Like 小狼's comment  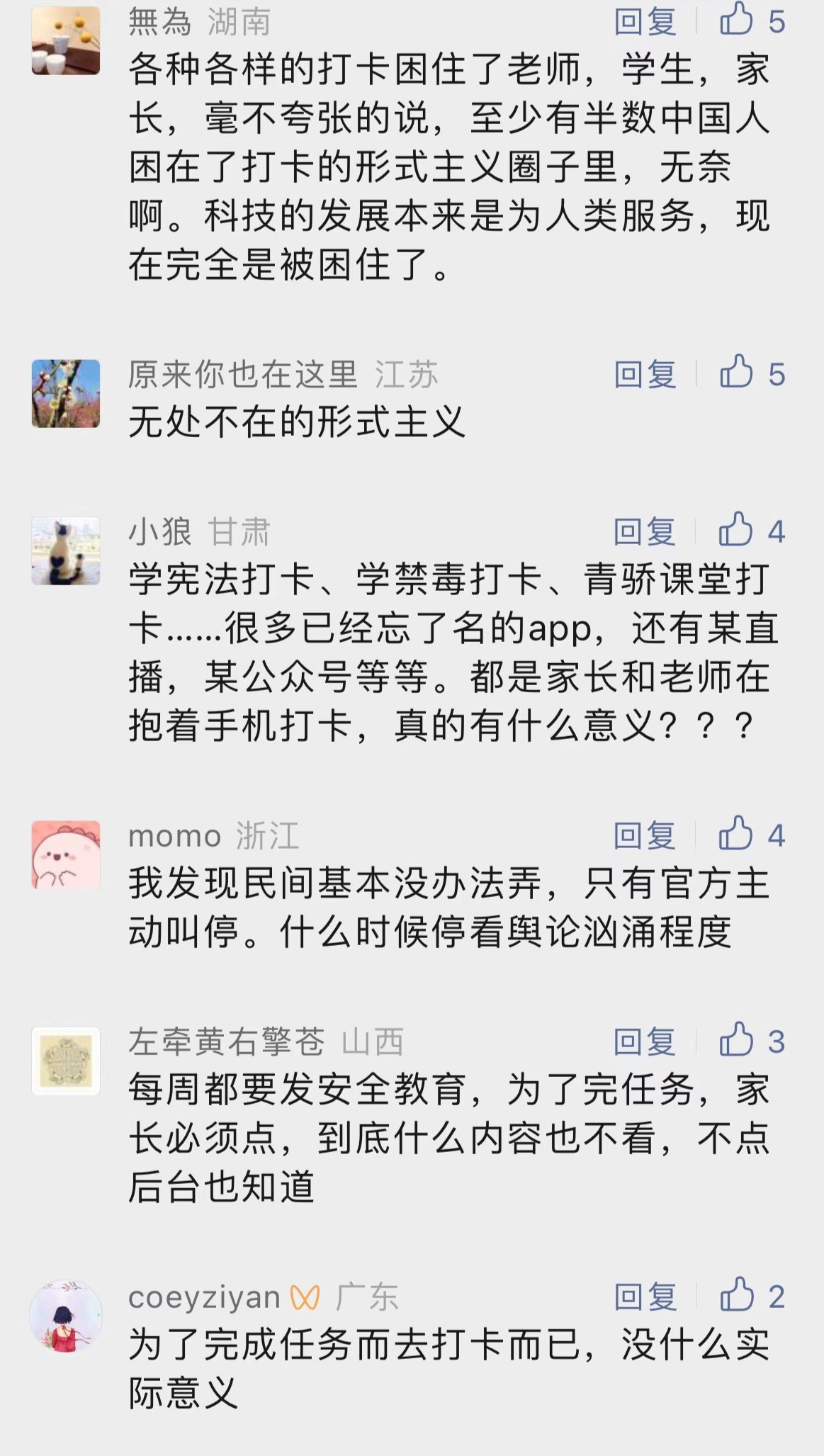pos(736,530)
